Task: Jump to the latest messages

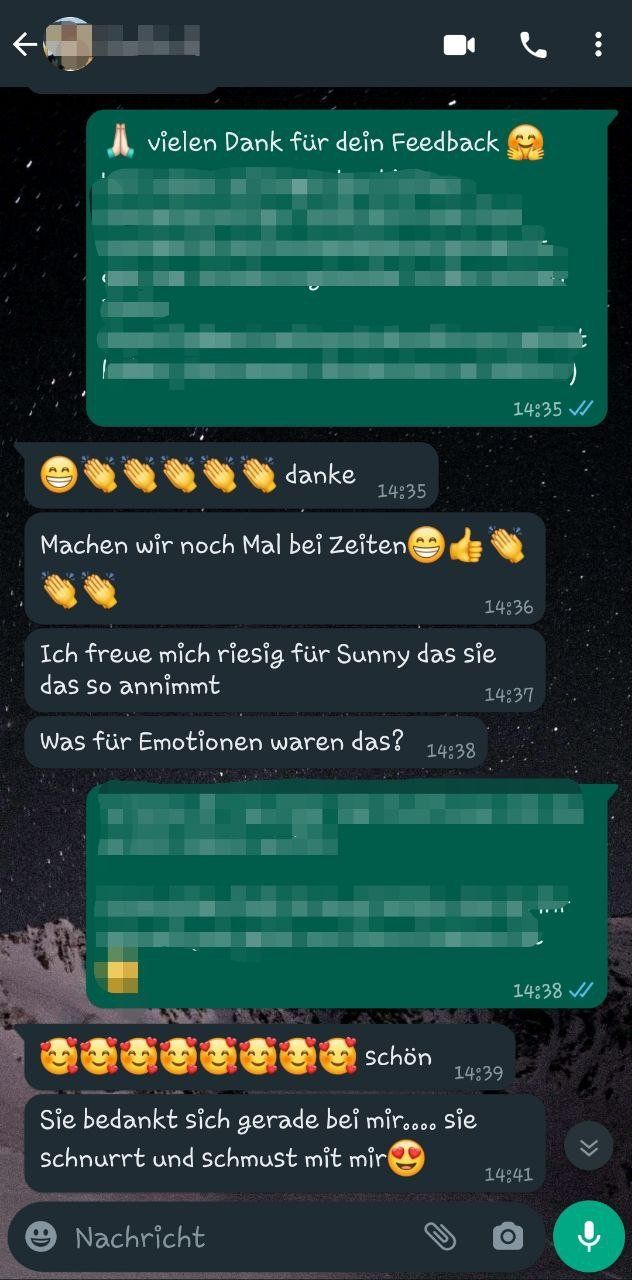Action: click(x=588, y=1147)
